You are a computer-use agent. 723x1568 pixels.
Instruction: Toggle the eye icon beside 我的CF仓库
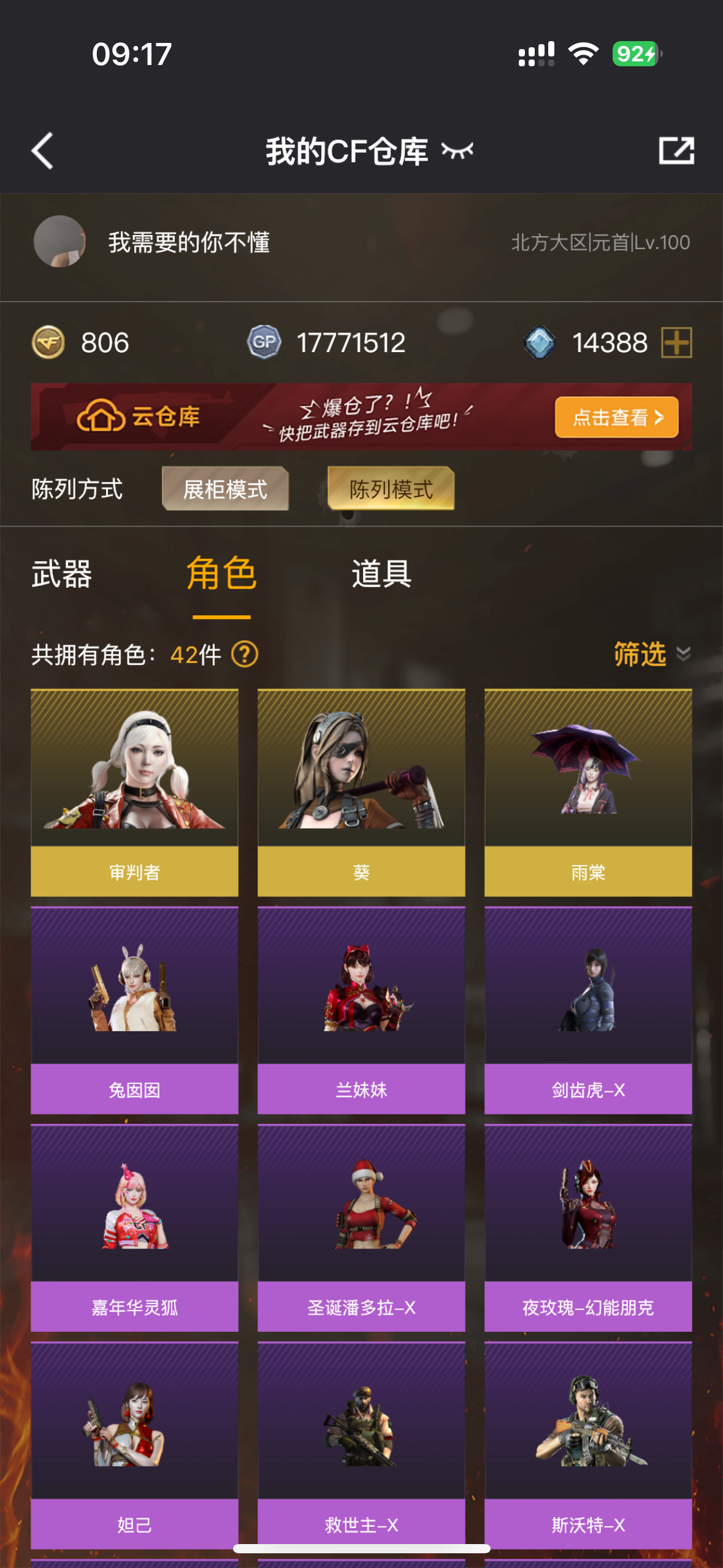[x=457, y=151]
